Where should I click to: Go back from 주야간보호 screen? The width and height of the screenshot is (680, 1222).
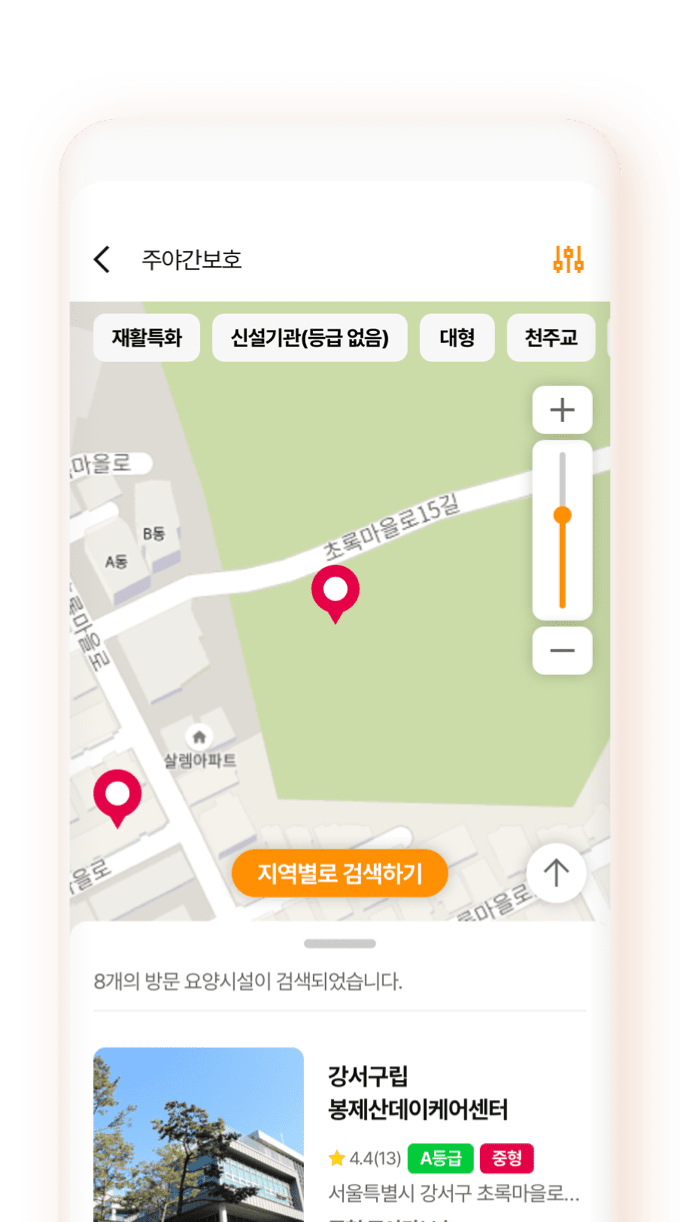pos(101,260)
